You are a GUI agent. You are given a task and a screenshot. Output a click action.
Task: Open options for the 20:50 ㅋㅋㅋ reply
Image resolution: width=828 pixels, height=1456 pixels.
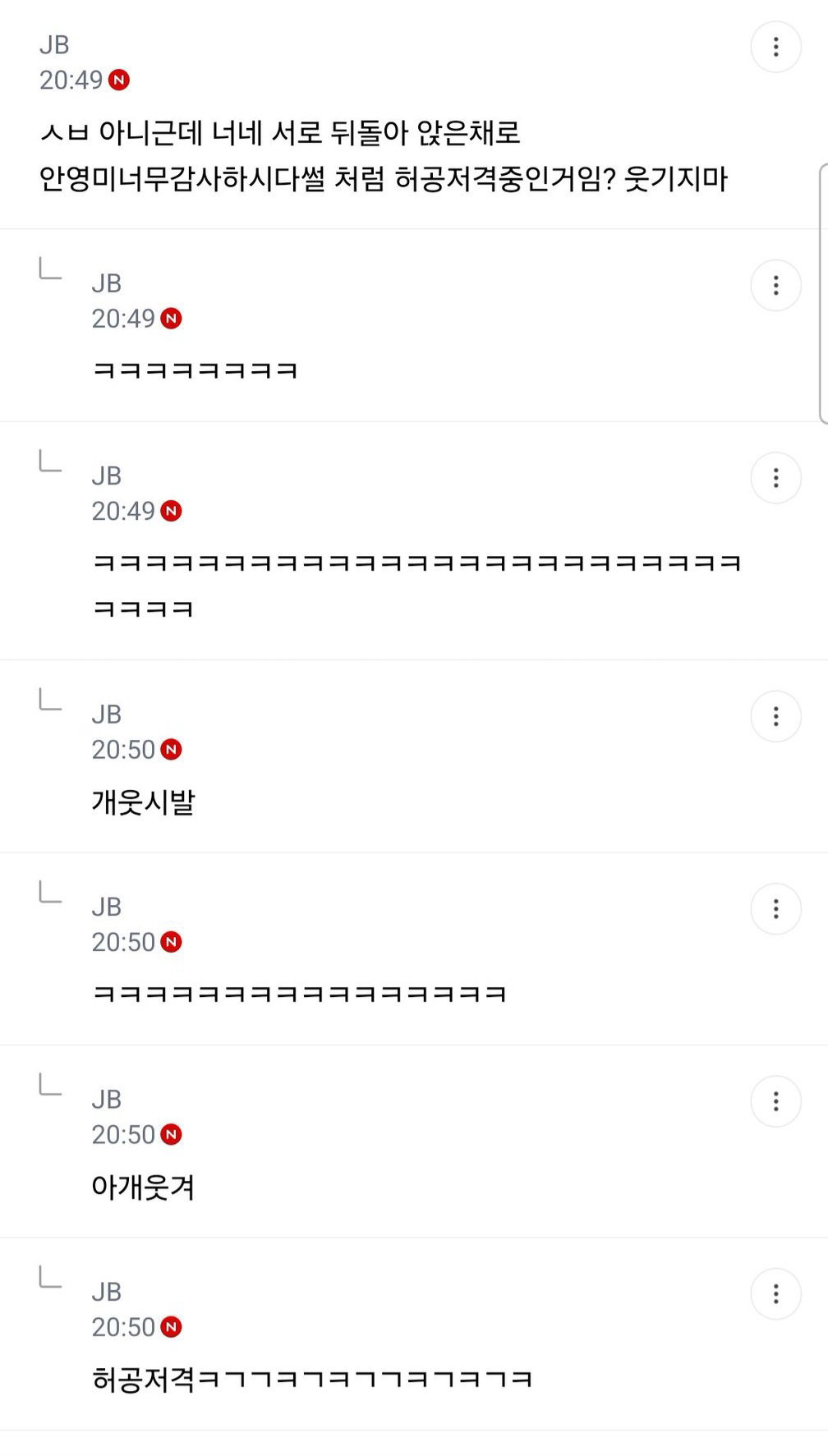pos(775,908)
